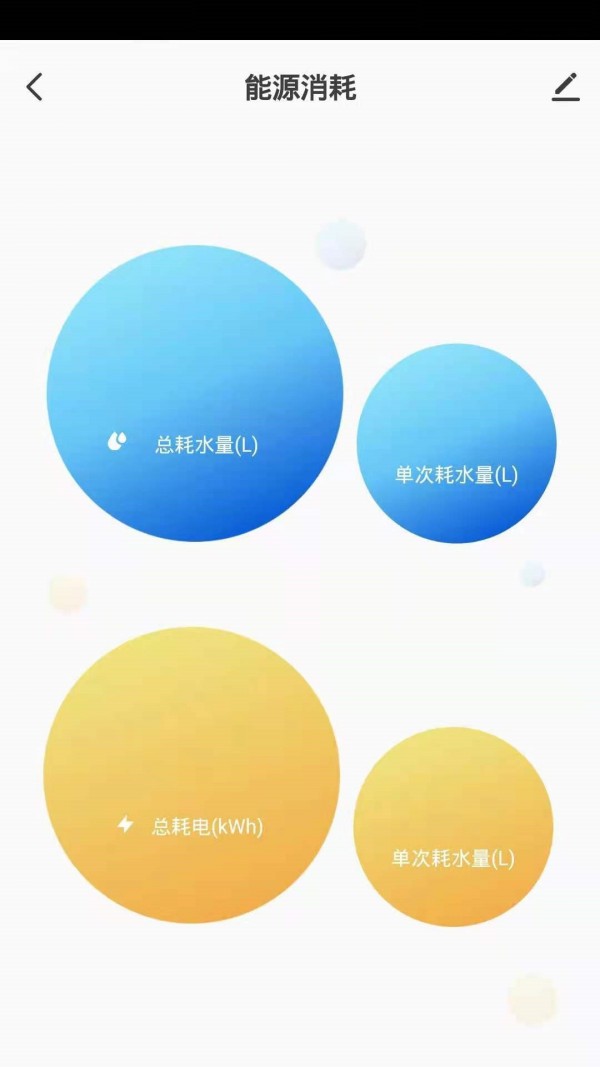The image size is (600, 1067).
Task: Select the blue 单次耗水量(L) bubble
Action: click(x=456, y=444)
